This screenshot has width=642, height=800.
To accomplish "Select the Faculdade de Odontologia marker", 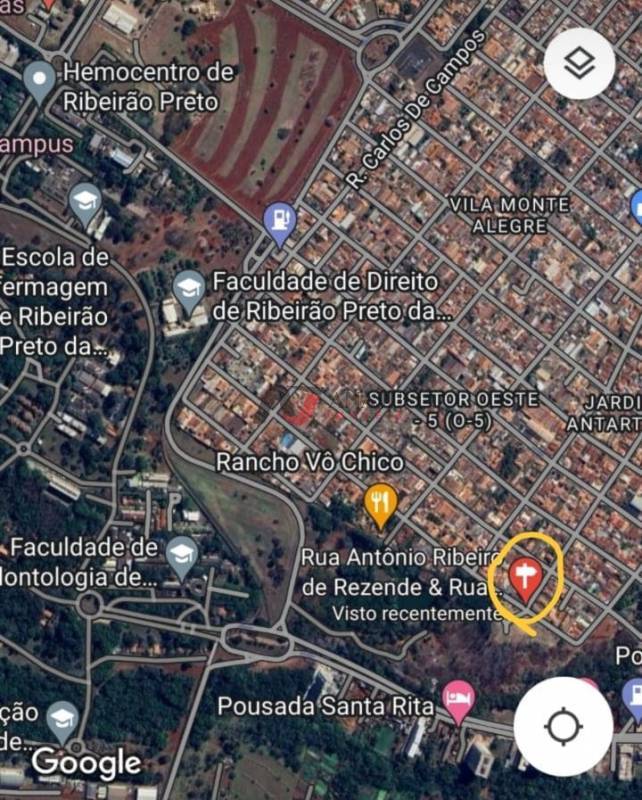I will pyautogui.click(x=181, y=555).
